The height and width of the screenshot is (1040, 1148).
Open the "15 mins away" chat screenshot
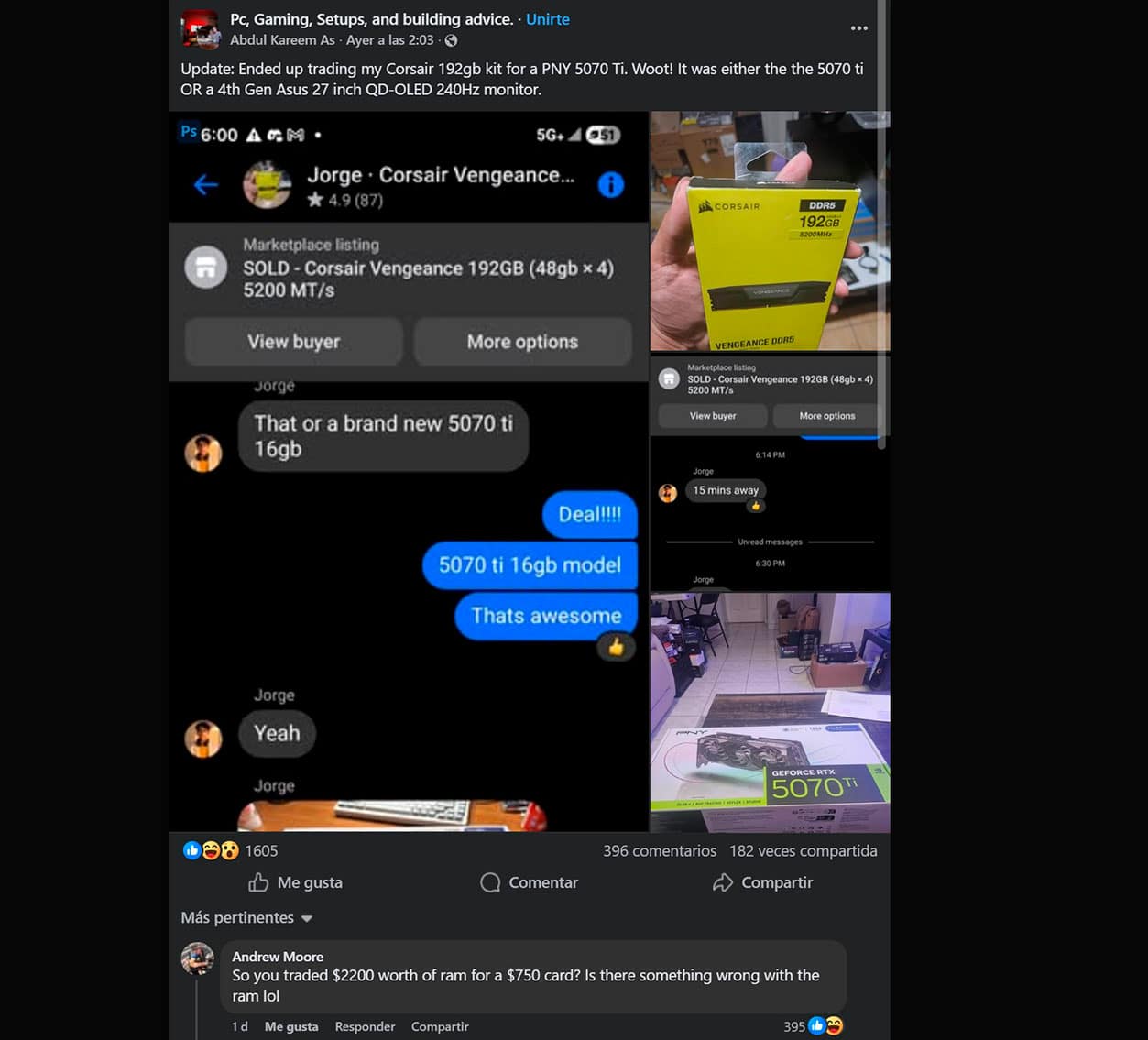pos(770,472)
